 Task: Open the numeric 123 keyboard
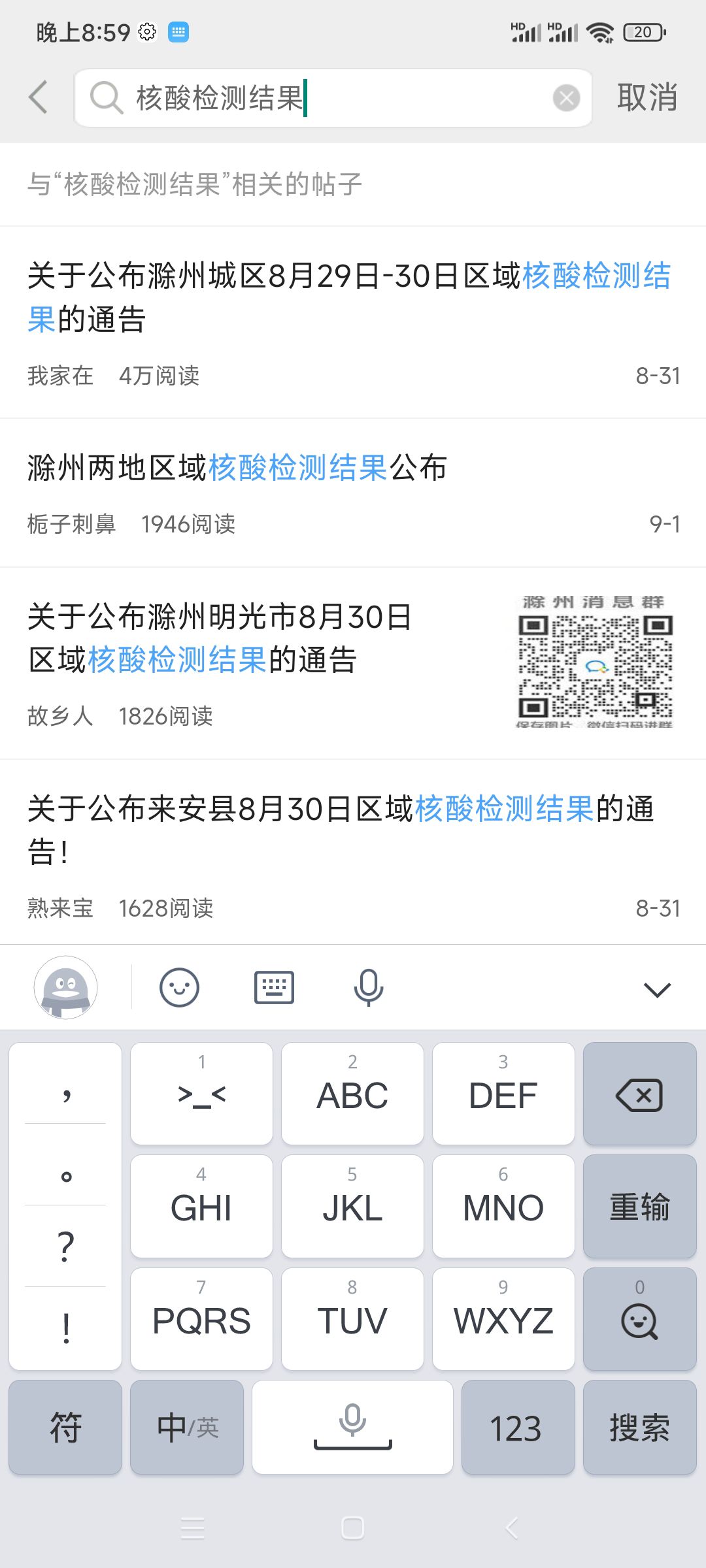(518, 1427)
